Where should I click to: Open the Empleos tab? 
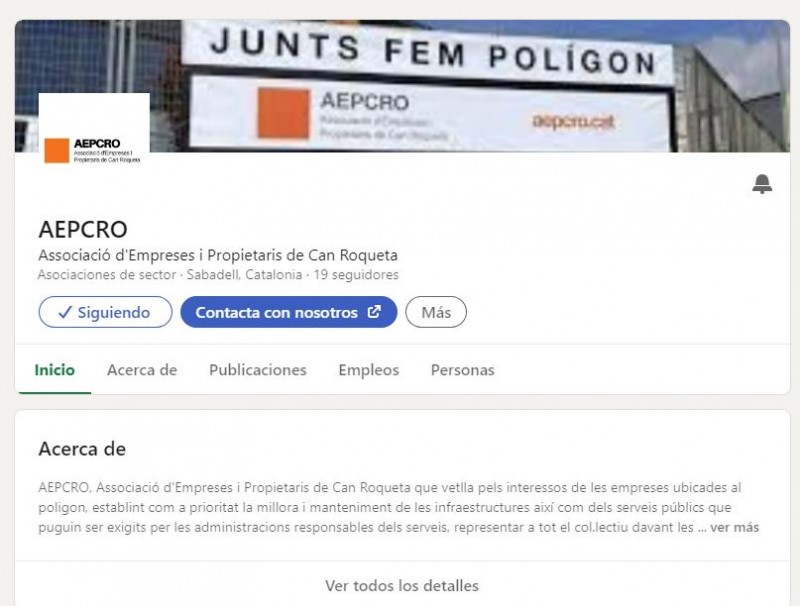click(x=368, y=370)
